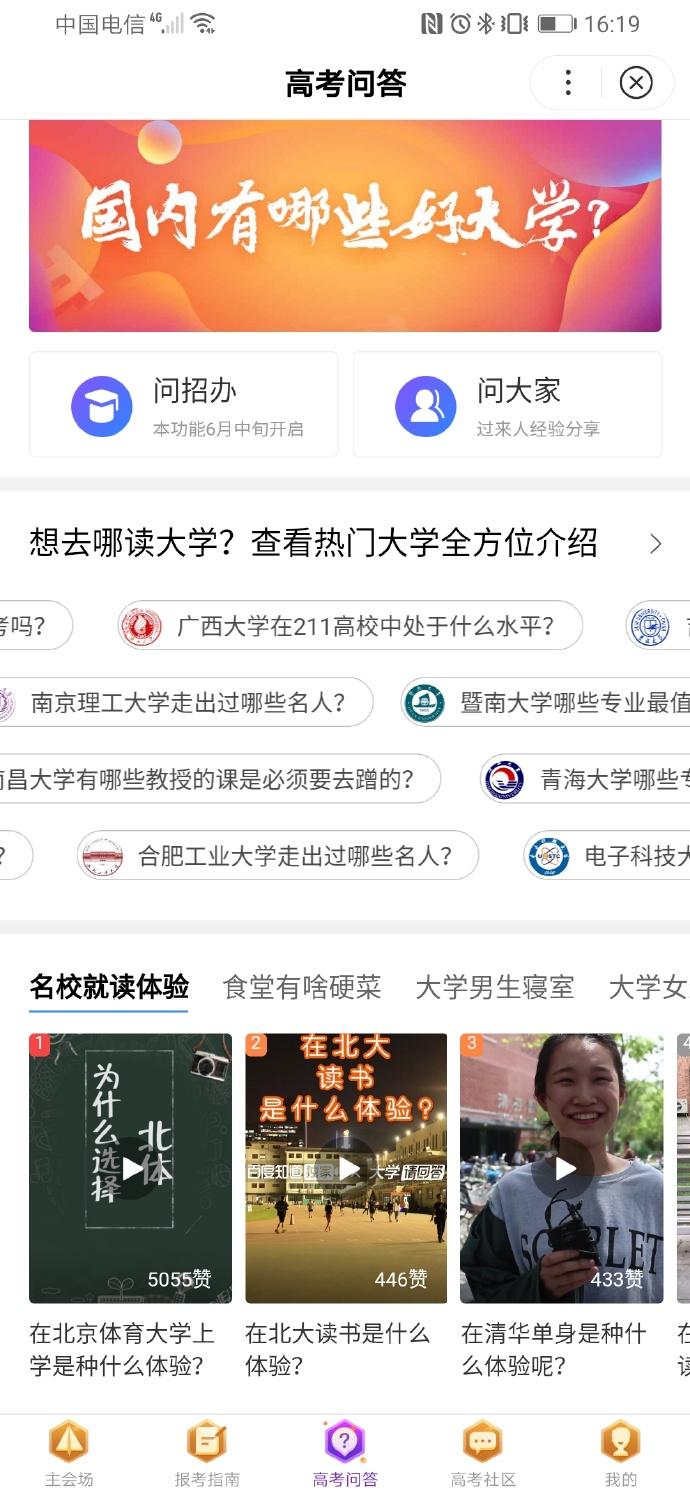Screen dimensions: 690x1495
Task: Open the 高考社区 tab
Action: click(483, 1452)
